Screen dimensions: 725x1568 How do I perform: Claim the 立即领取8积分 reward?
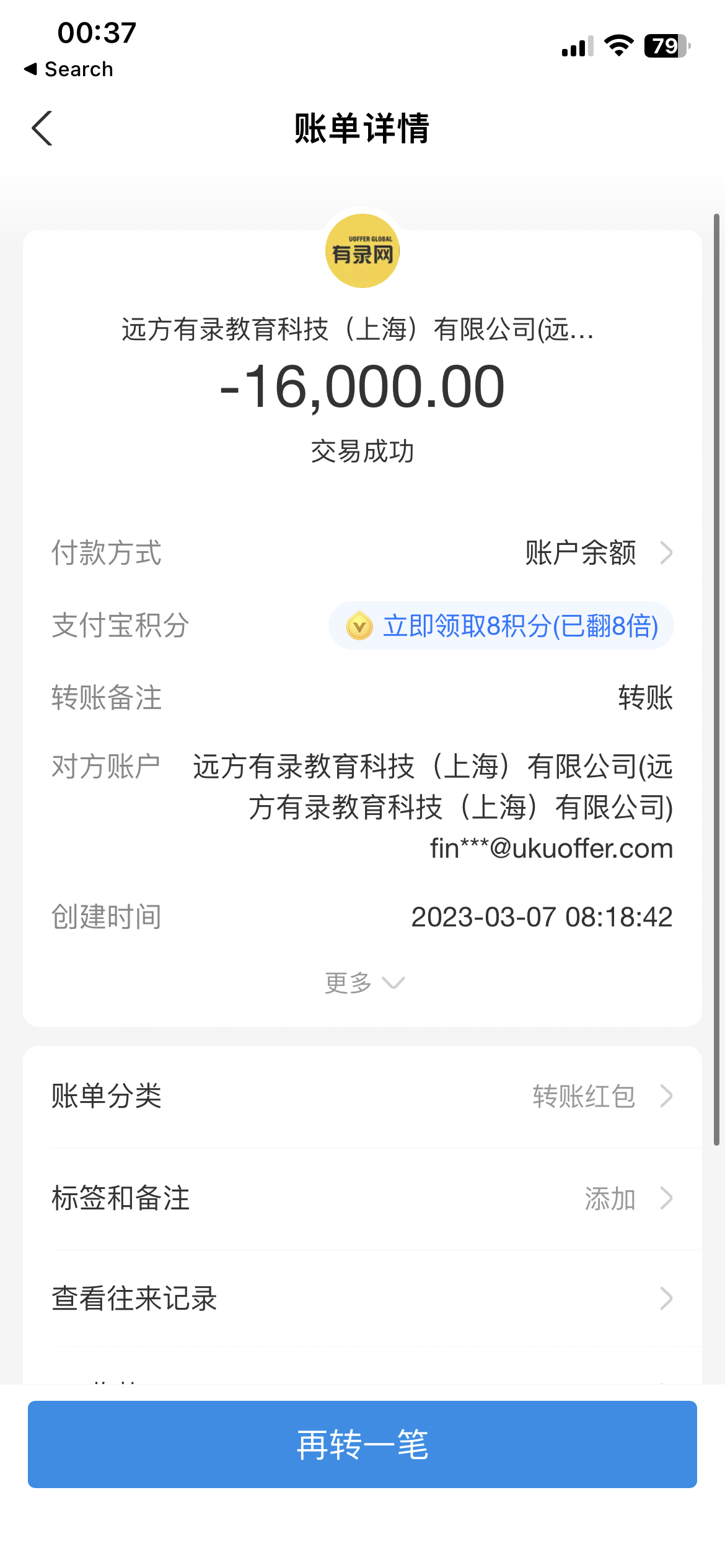coord(501,625)
